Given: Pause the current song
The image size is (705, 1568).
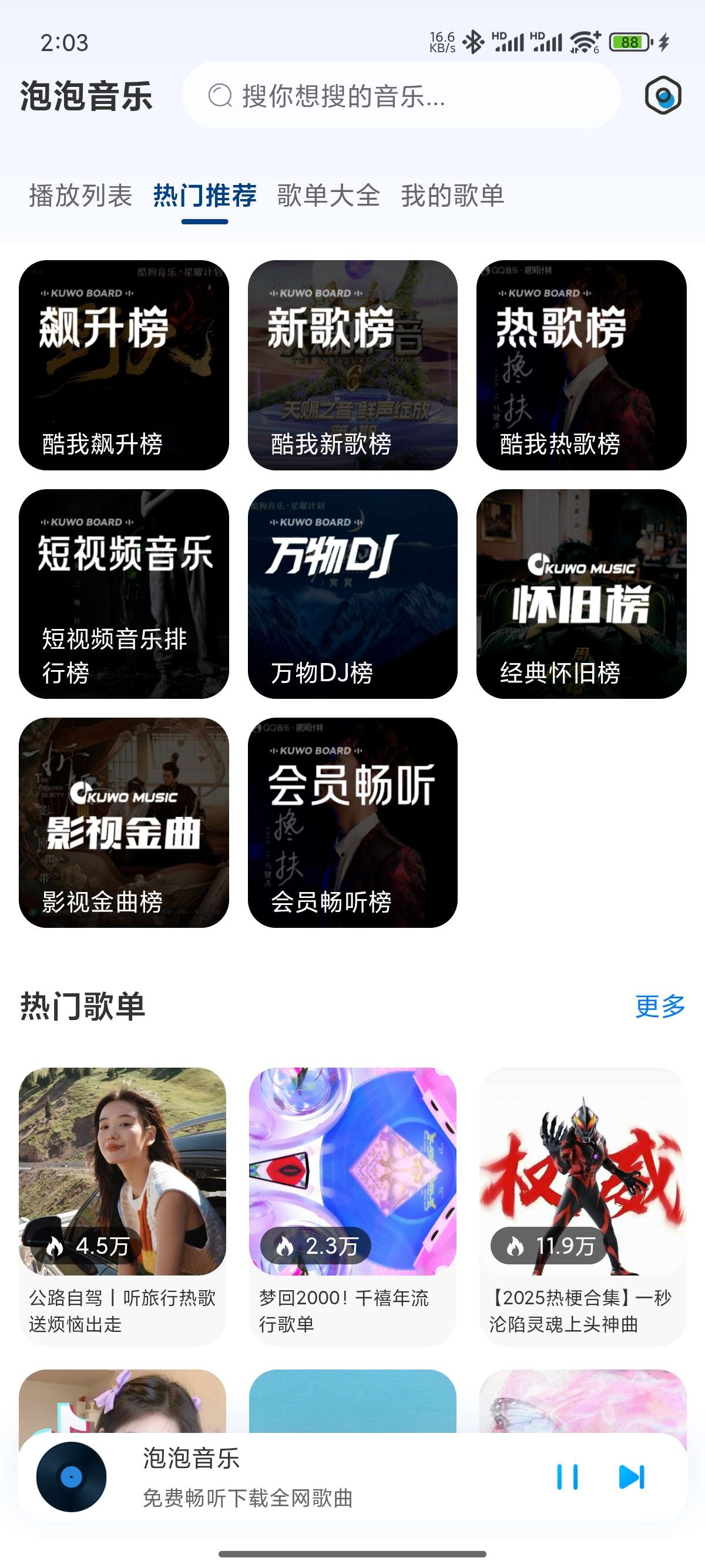Looking at the screenshot, I should [x=568, y=1478].
